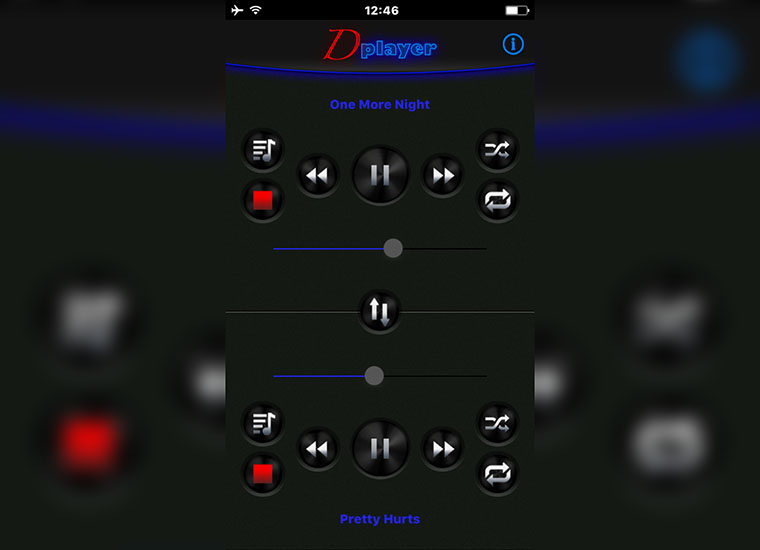This screenshot has height=550, width=760.
Task: Stop Pretty Hurts playback
Action: [x=263, y=472]
